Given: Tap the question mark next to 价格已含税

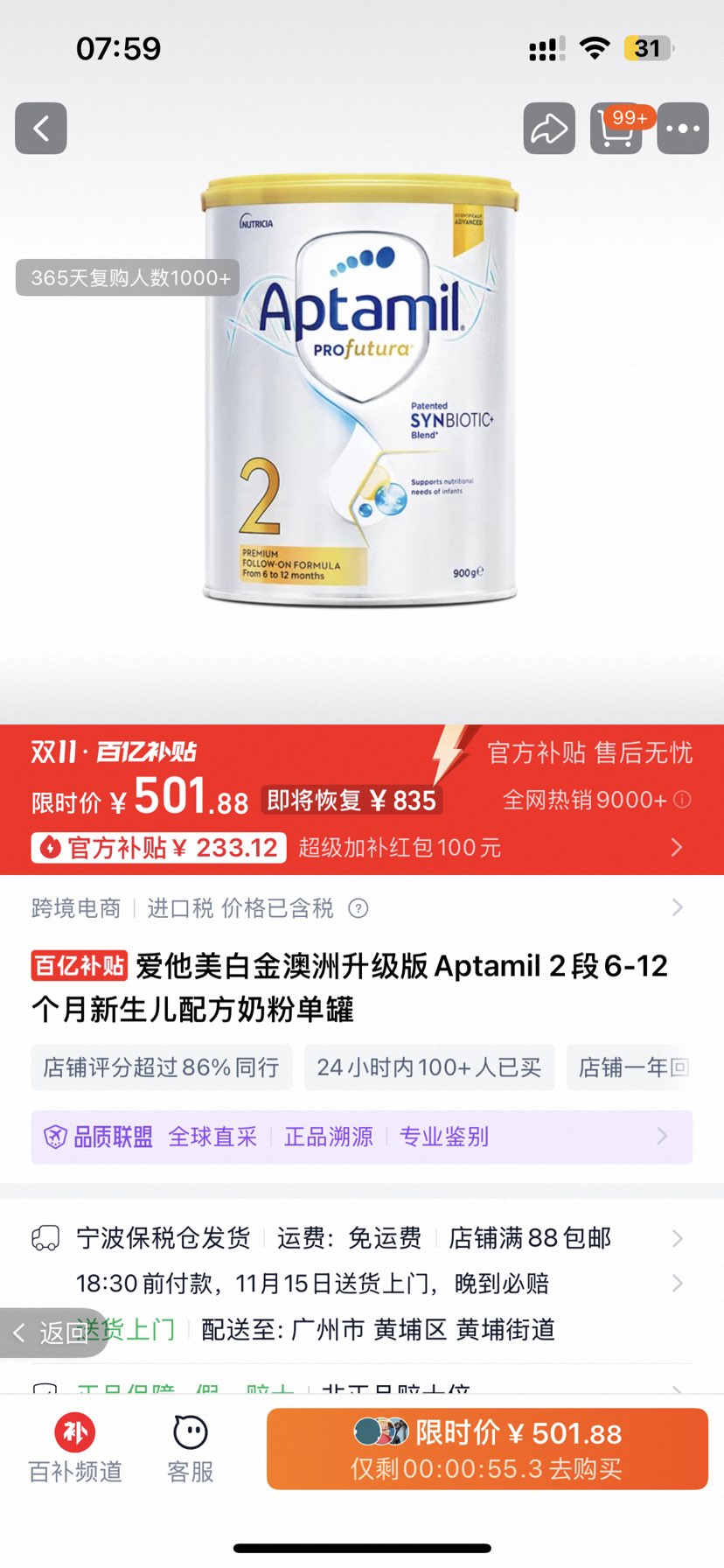Looking at the screenshot, I should (x=359, y=908).
